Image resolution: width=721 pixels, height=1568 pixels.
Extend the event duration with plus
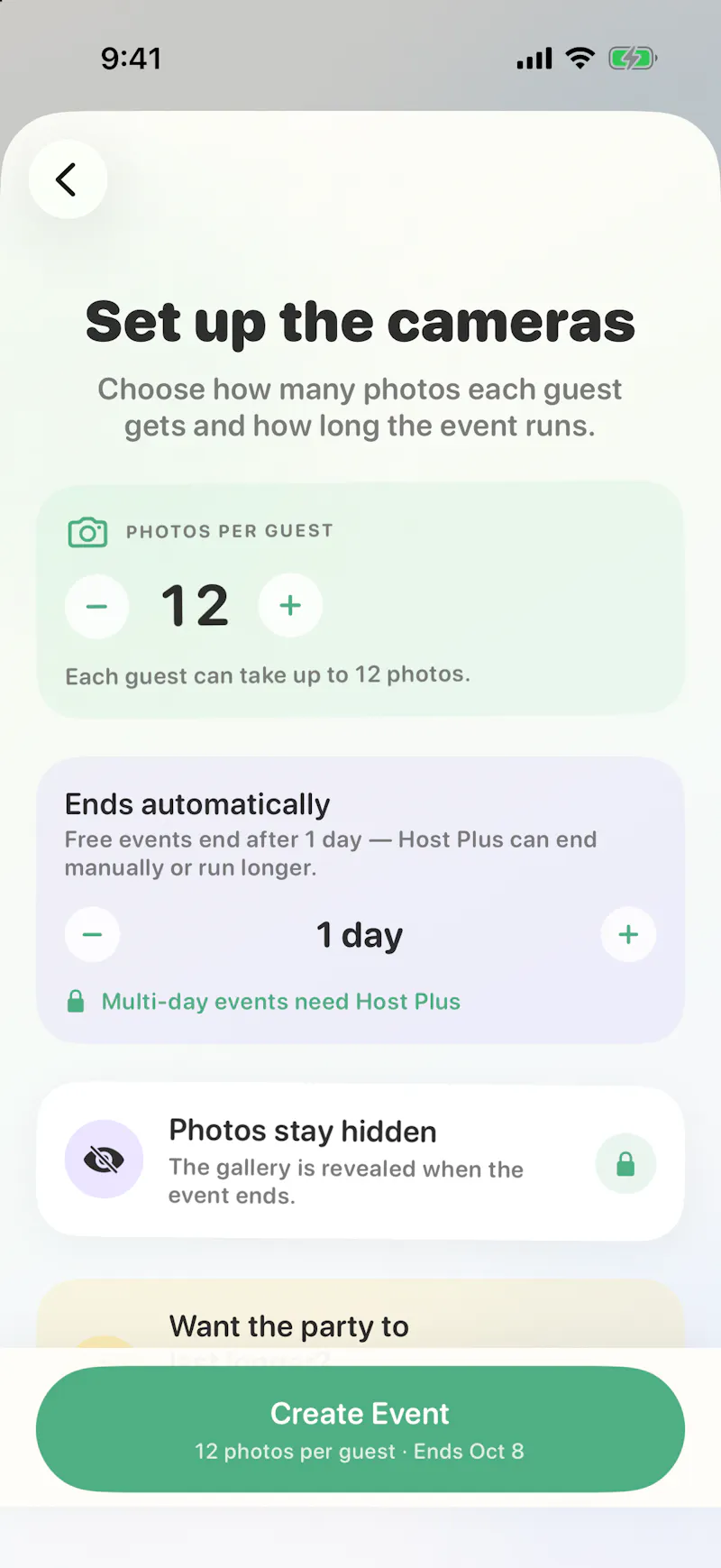pyautogui.click(x=628, y=934)
